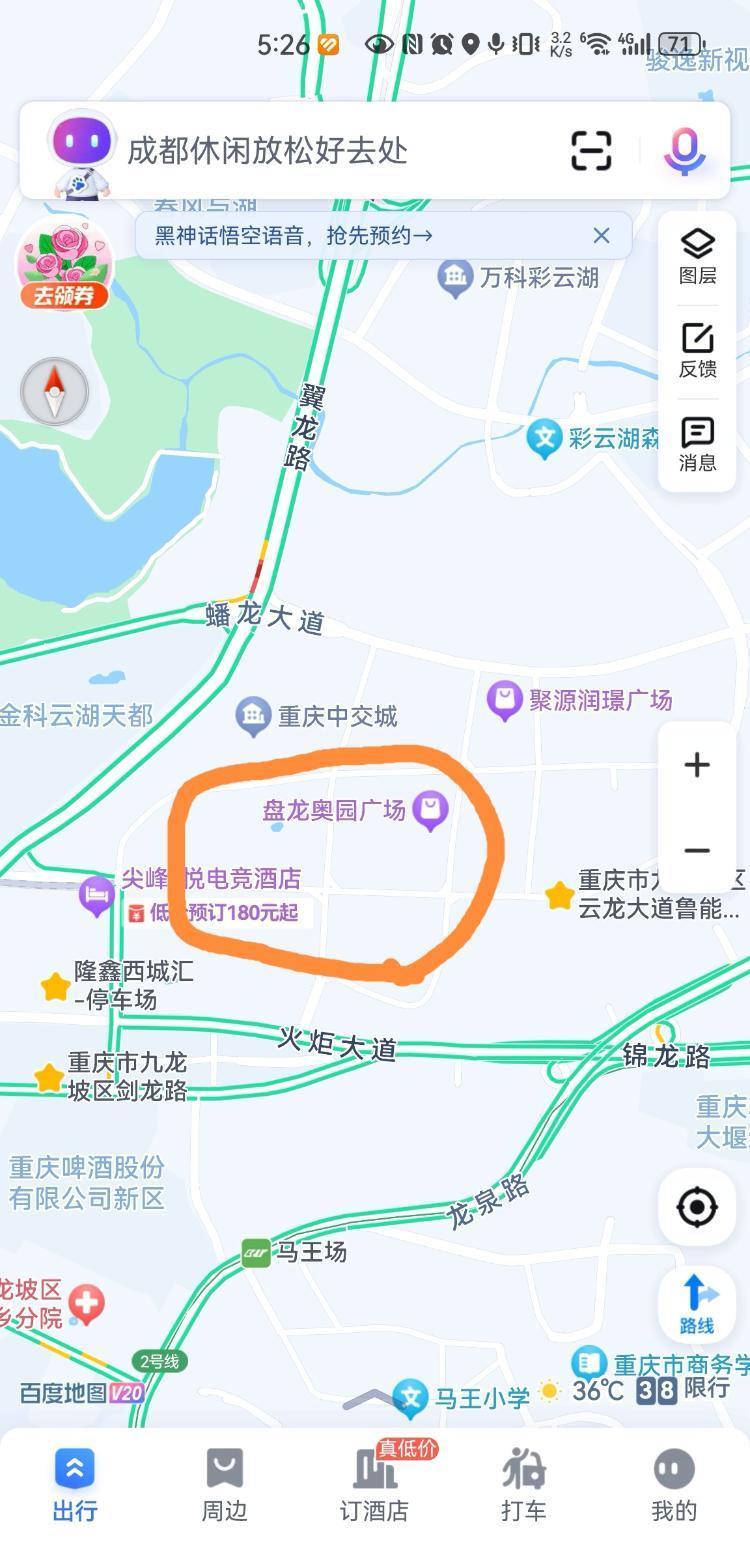Switch to the 订酒店 tab
The height and width of the screenshot is (1547, 750).
click(375, 1485)
